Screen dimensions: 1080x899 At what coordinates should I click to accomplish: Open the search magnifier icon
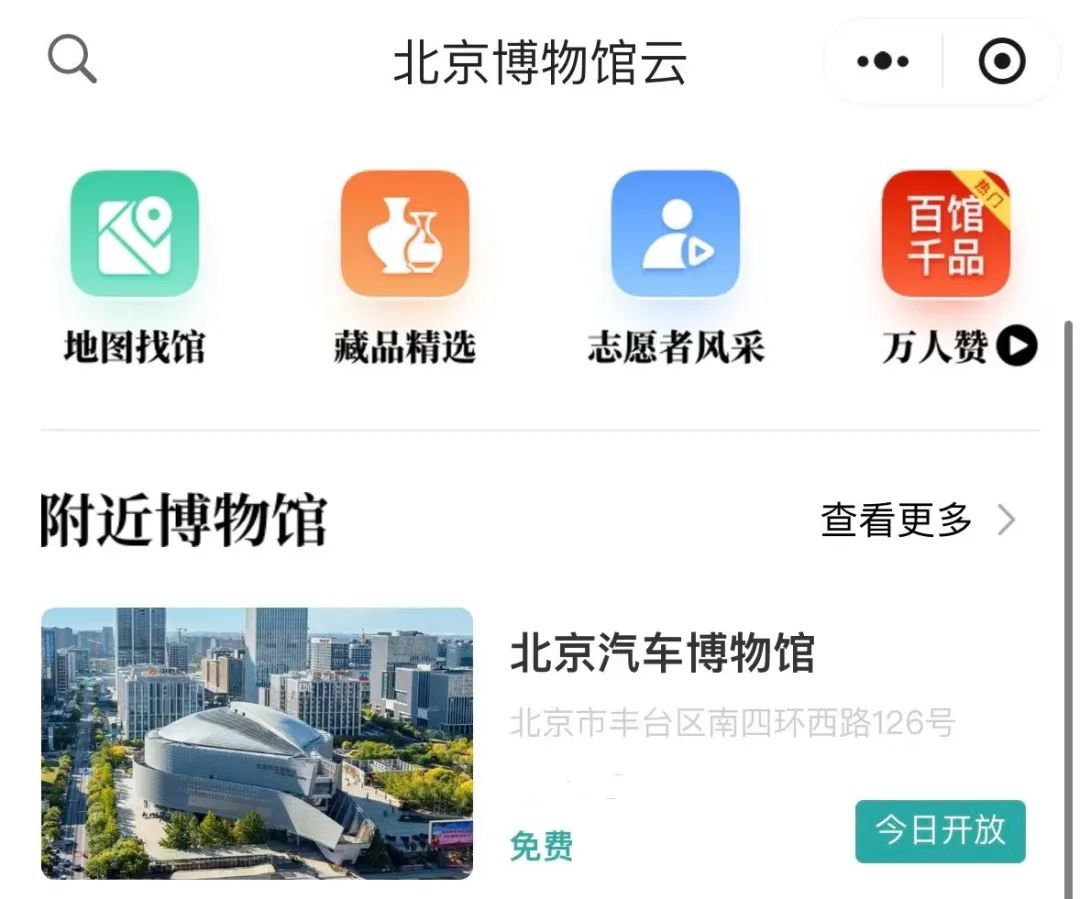(x=72, y=60)
